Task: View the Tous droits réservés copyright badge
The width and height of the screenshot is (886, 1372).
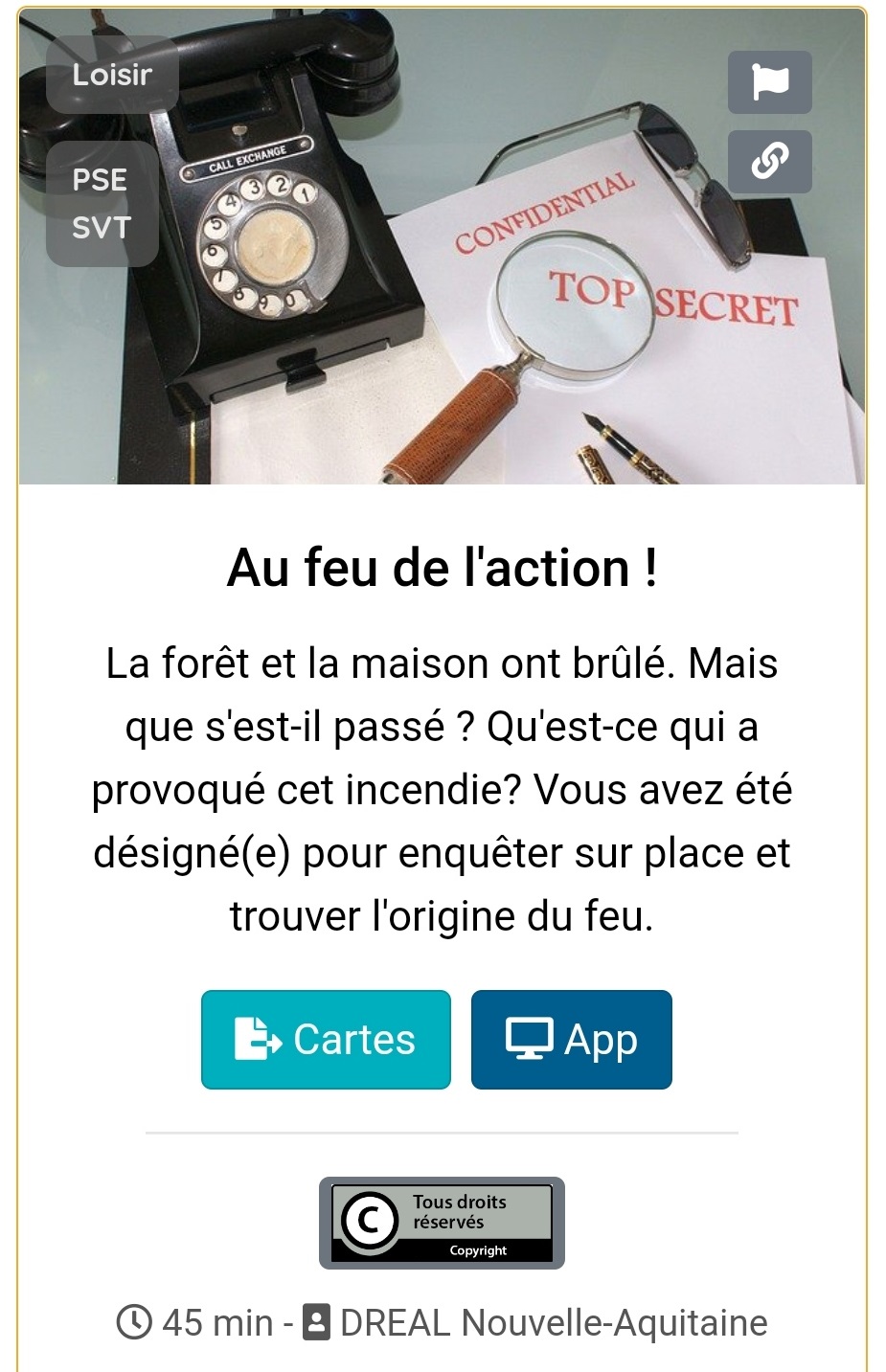Action: tap(442, 1223)
